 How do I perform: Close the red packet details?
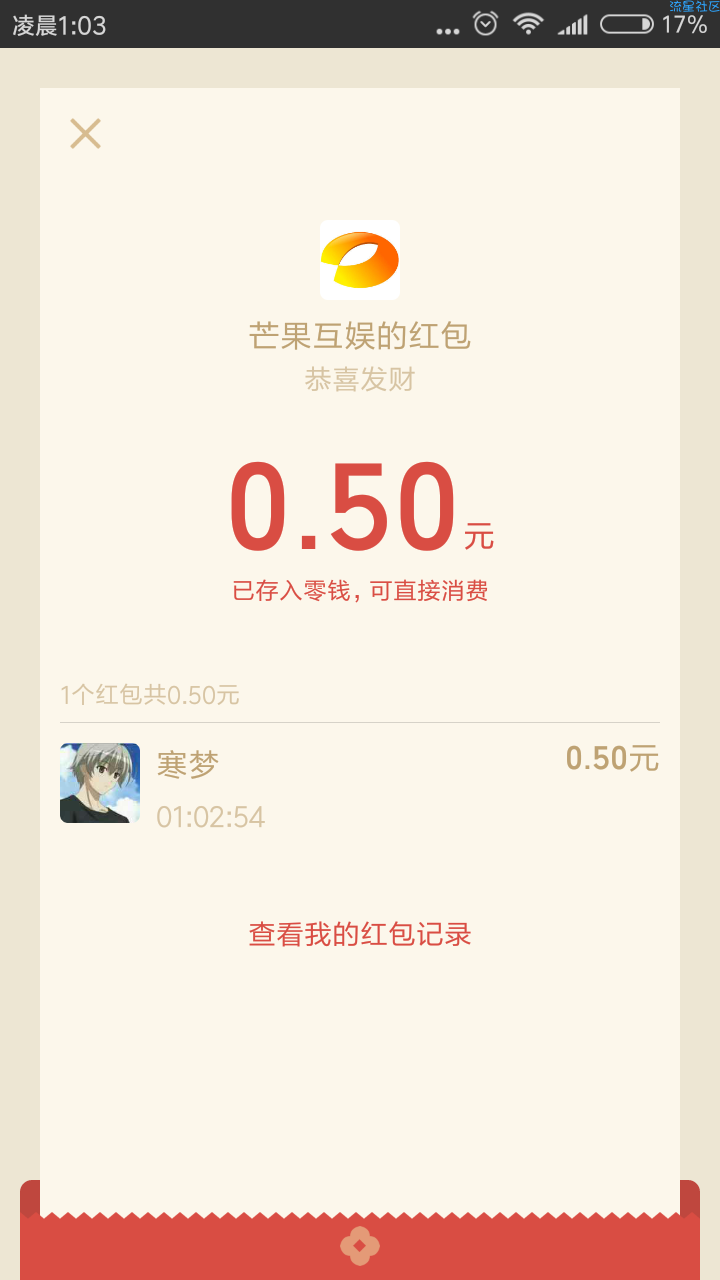click(x=85, y=133)
